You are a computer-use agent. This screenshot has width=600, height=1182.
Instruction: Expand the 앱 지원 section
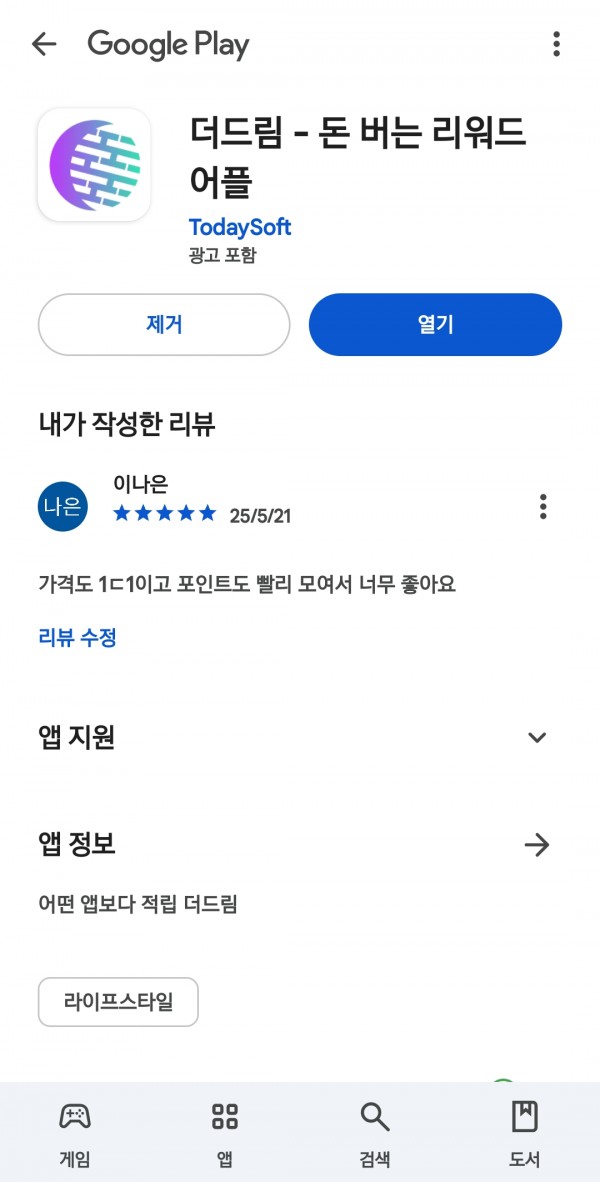(537, 738)
